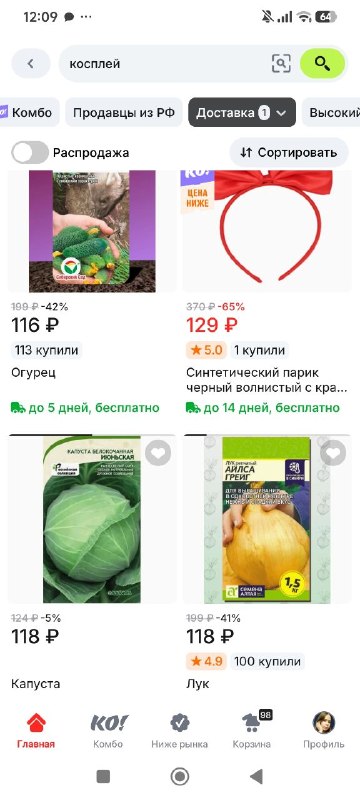Apply the "Продавцы из РФ" filter chip
Image resolution: width=360 pixels, height=800 pixels.
(x=124, y=112)
